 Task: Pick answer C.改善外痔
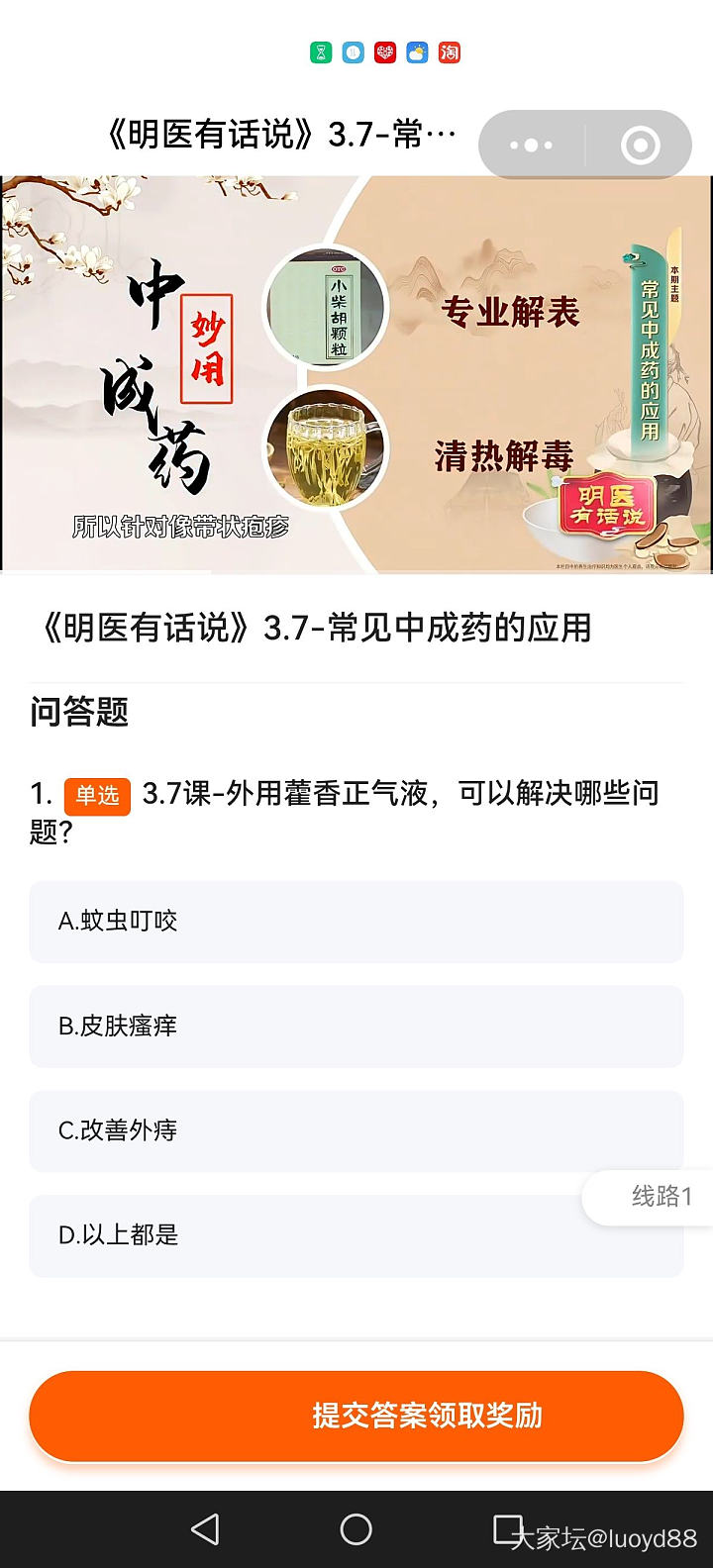(x=356, y=1130)
